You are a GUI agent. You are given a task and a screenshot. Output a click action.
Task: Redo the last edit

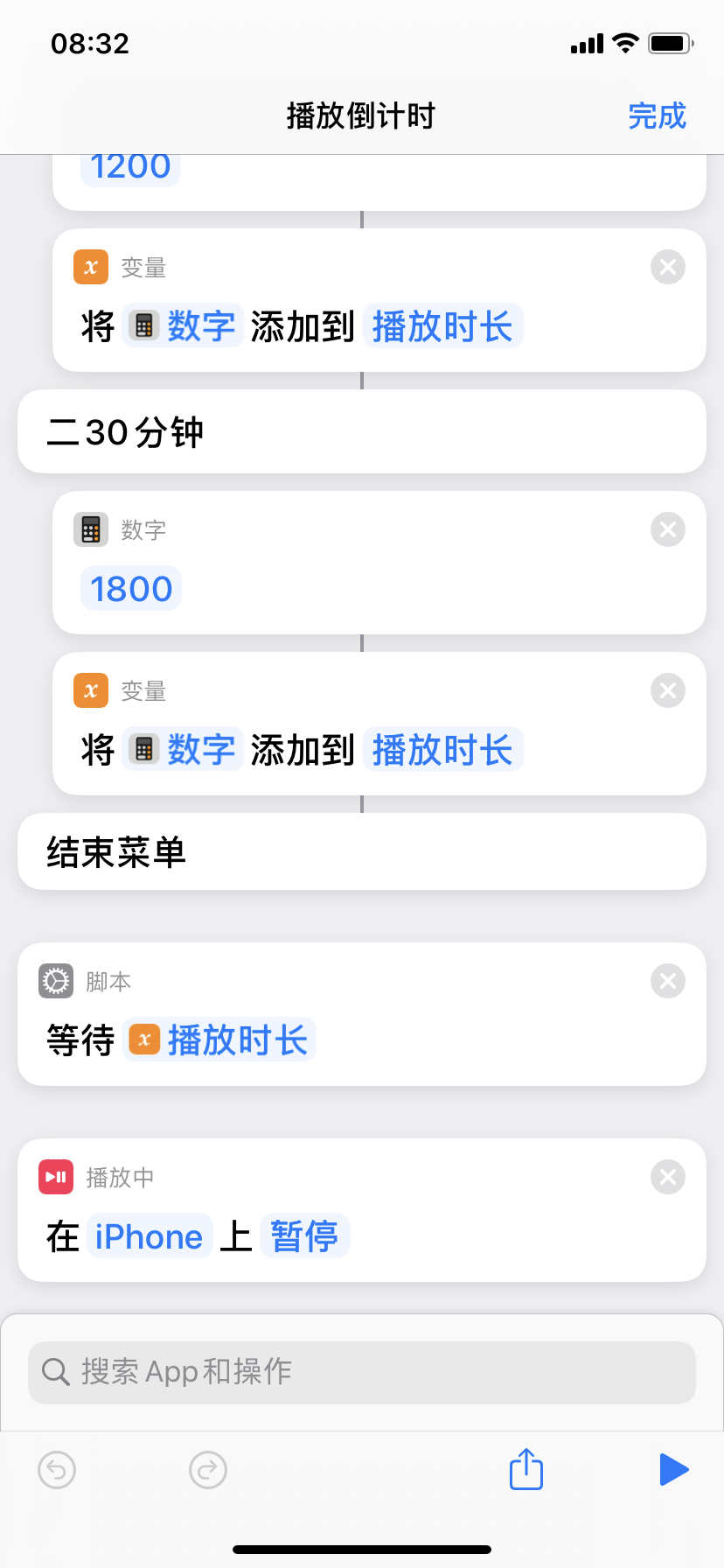[208, 1469]
